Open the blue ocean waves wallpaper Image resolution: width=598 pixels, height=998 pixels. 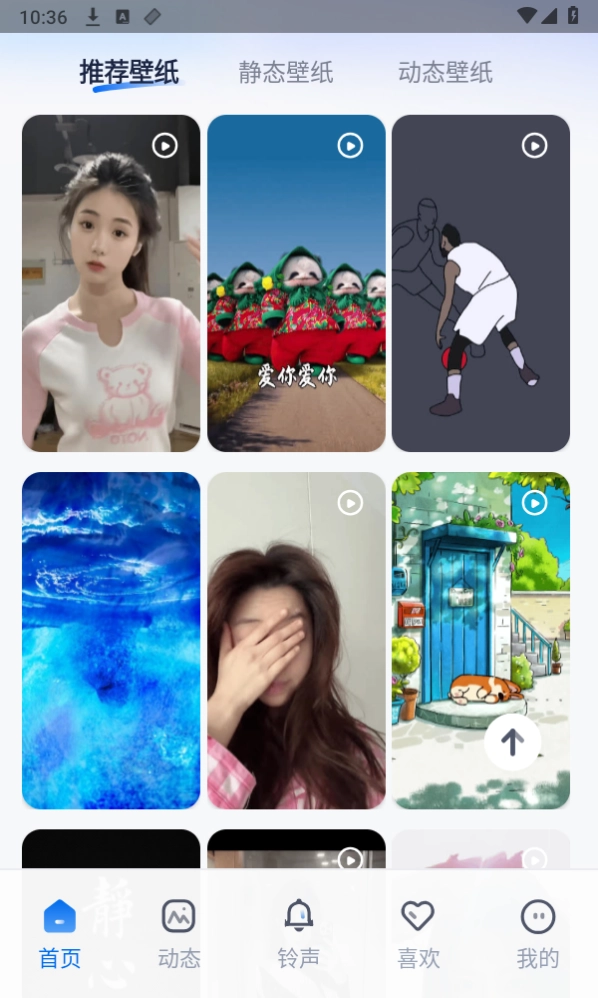[111, 640]
